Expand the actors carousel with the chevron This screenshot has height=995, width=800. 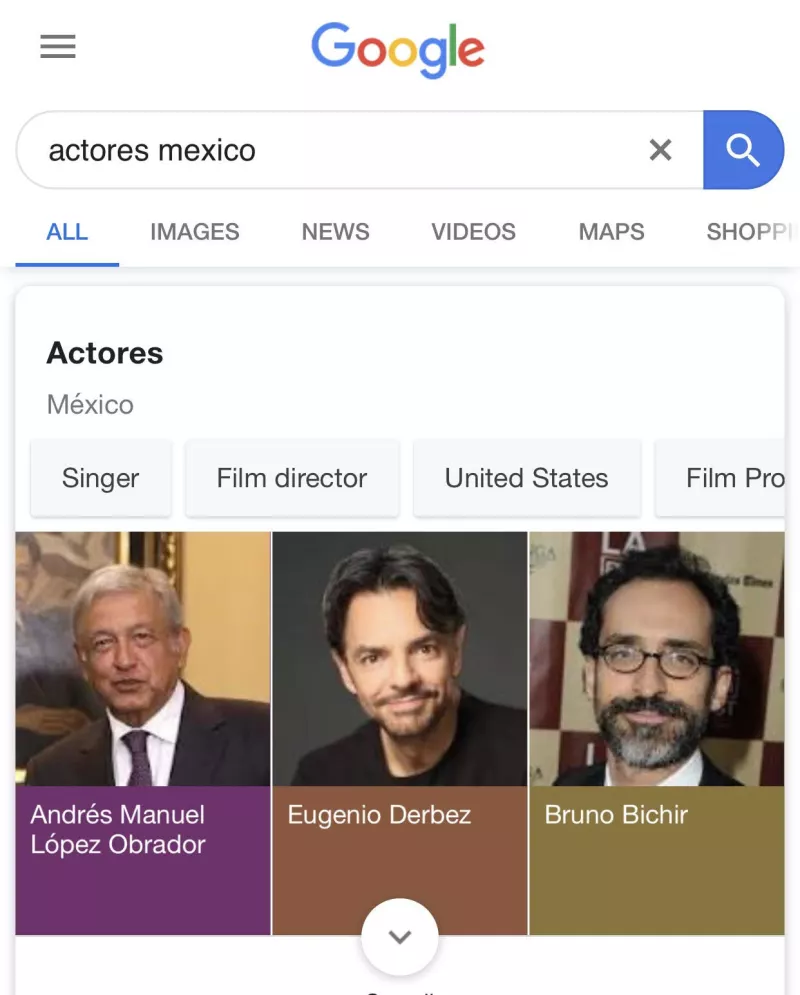399,937
